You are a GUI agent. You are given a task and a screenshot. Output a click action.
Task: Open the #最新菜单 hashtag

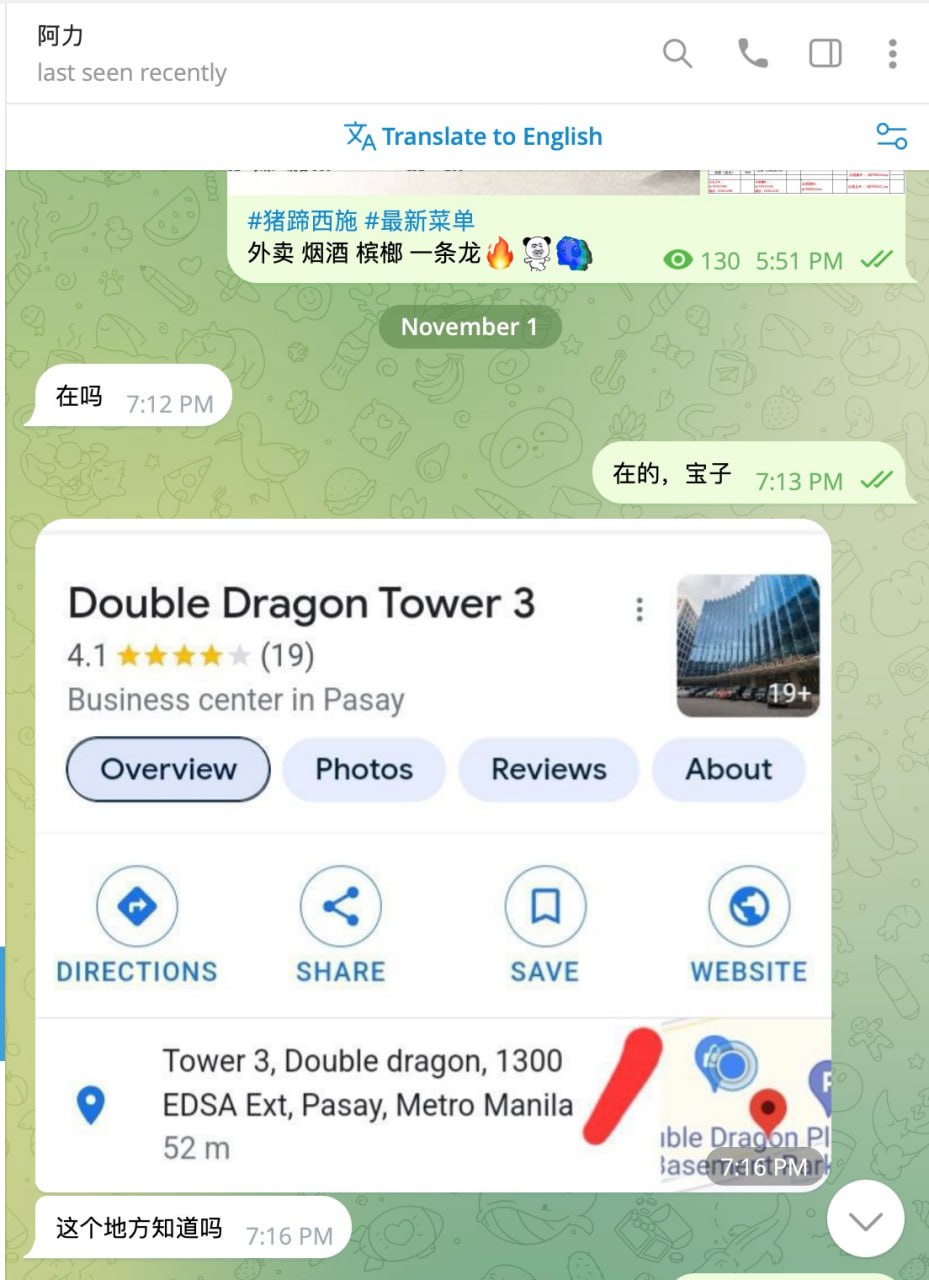coord(419,221)
